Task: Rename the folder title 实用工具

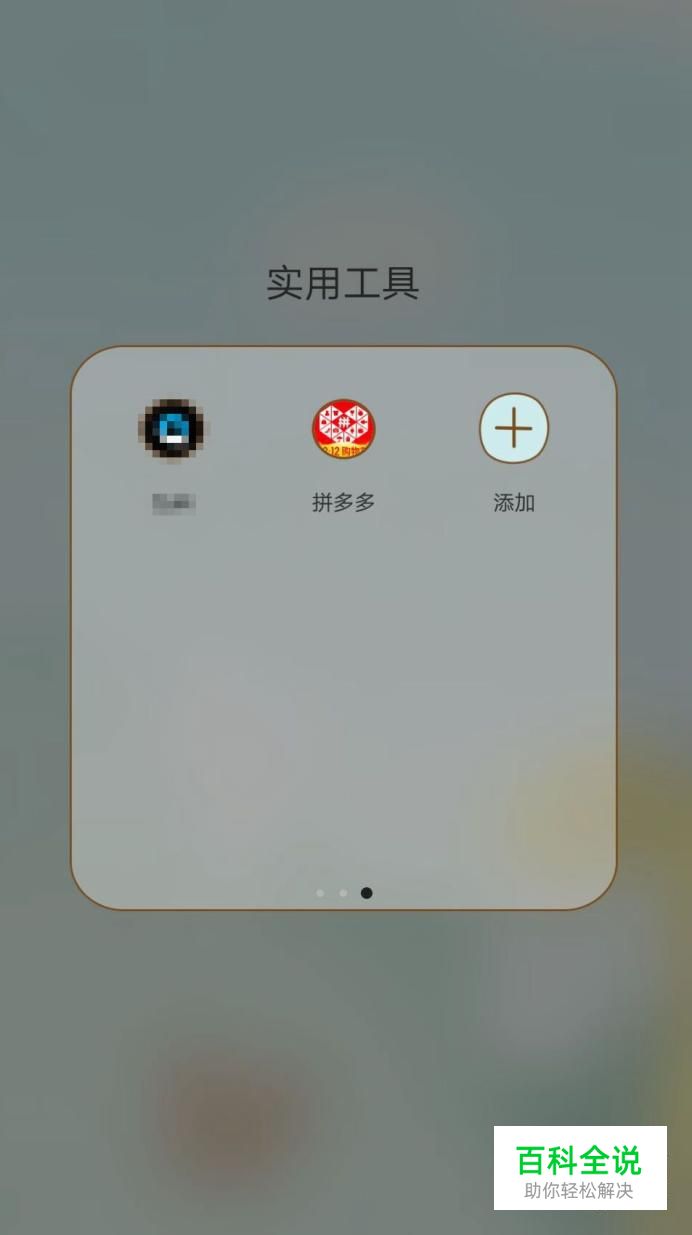Action: coord(343,283)
